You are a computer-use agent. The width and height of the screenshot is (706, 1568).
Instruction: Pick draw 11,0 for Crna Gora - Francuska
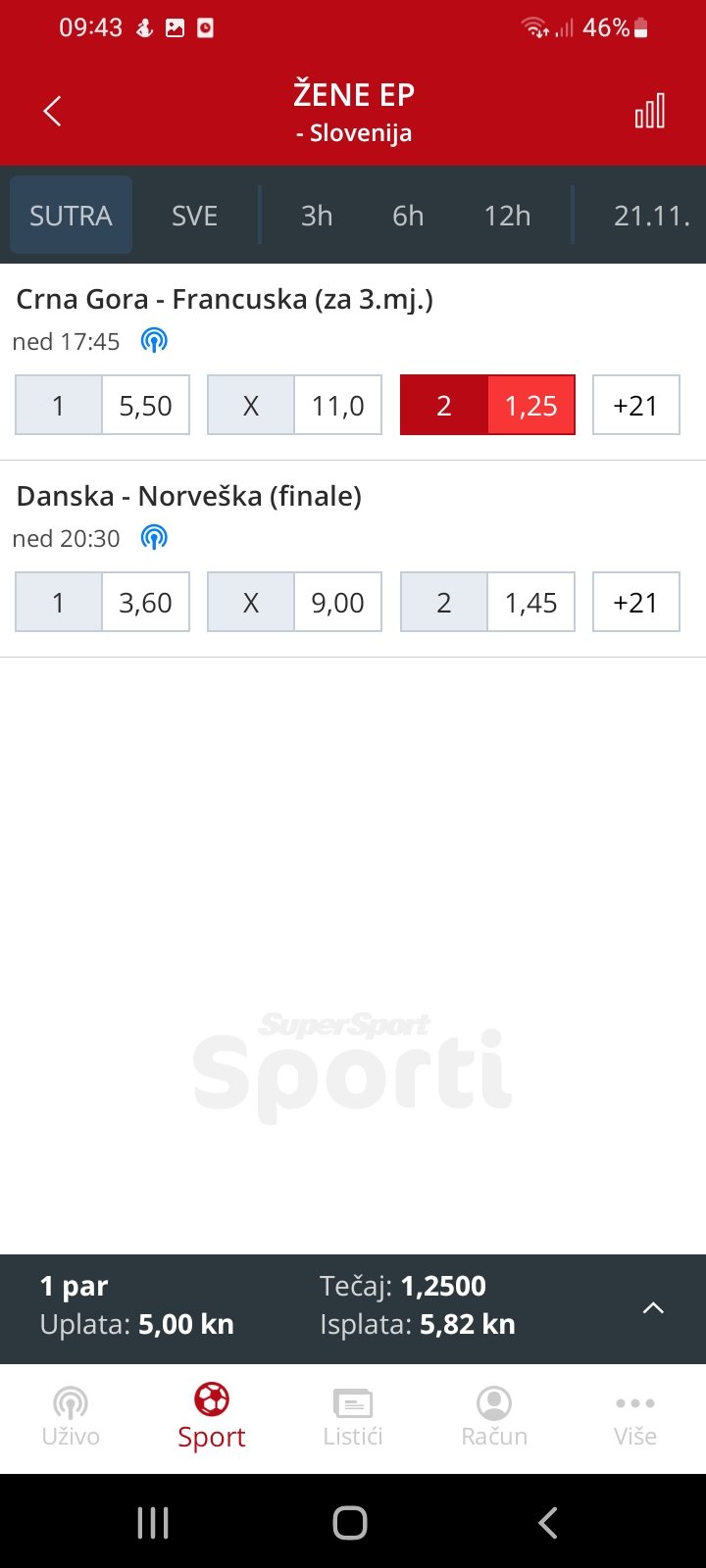(294, 405)
